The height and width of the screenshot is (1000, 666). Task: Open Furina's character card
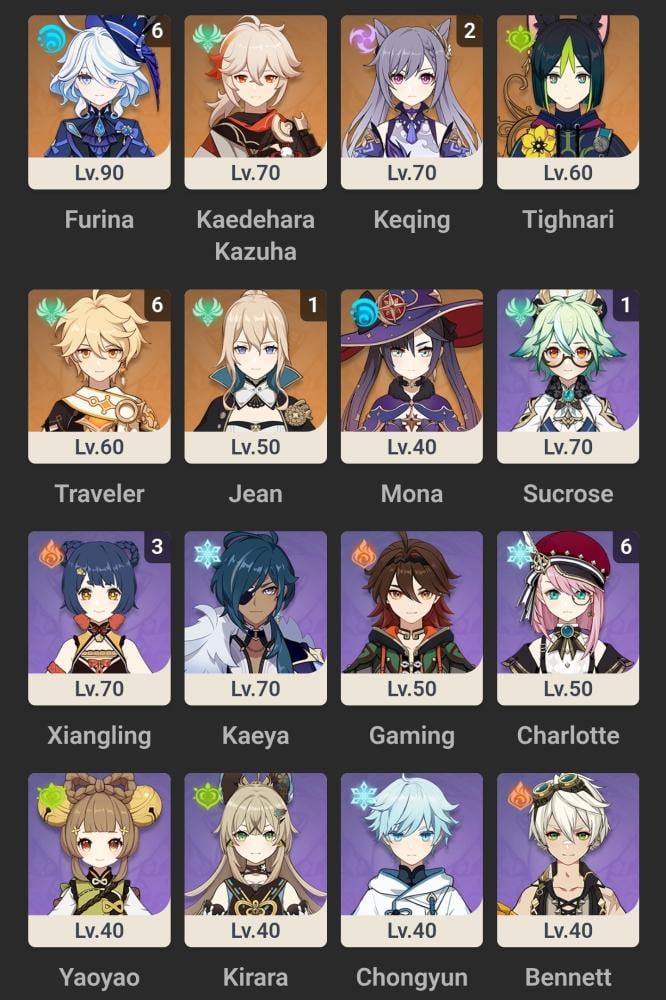click(x=99, y=100)
